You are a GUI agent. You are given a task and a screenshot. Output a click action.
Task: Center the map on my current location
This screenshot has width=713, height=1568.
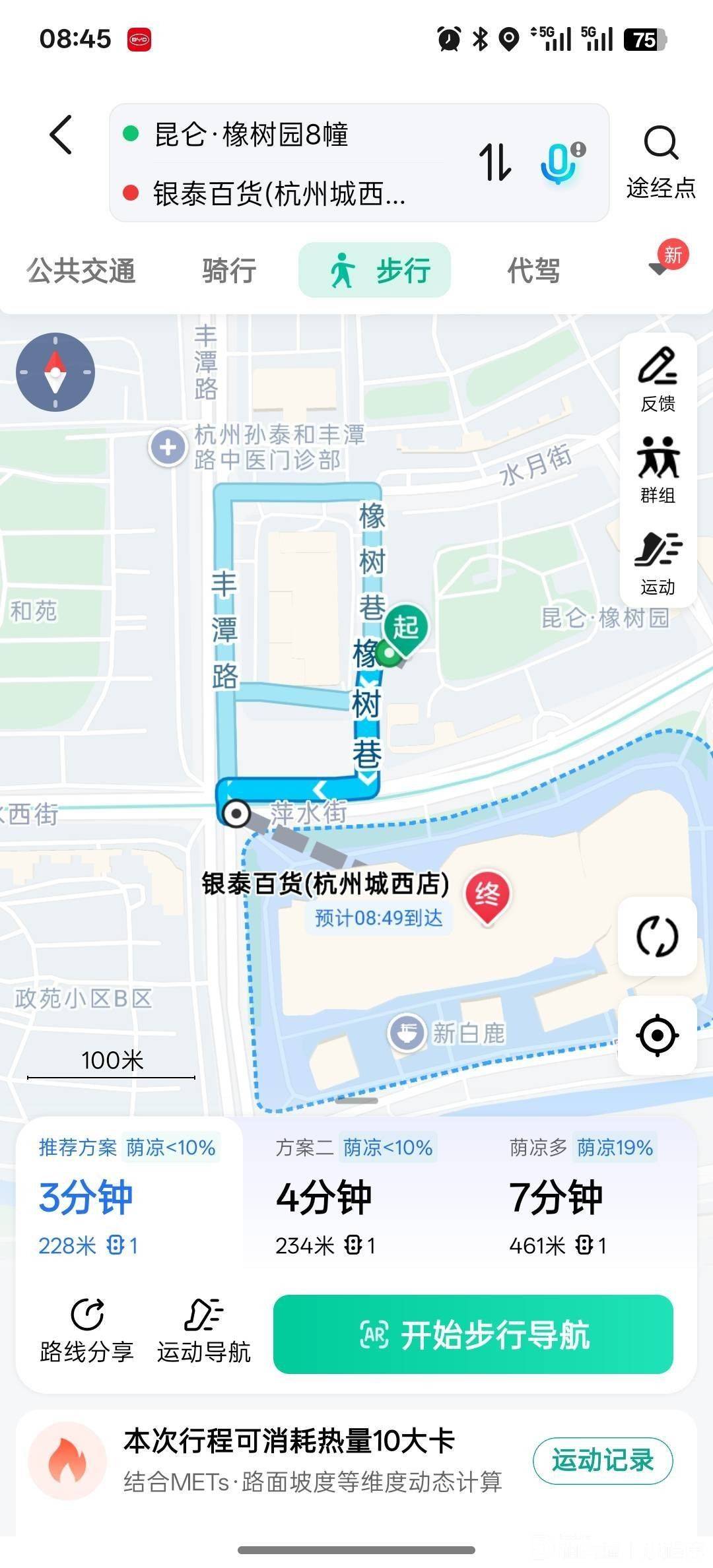tap(658, 1035)
